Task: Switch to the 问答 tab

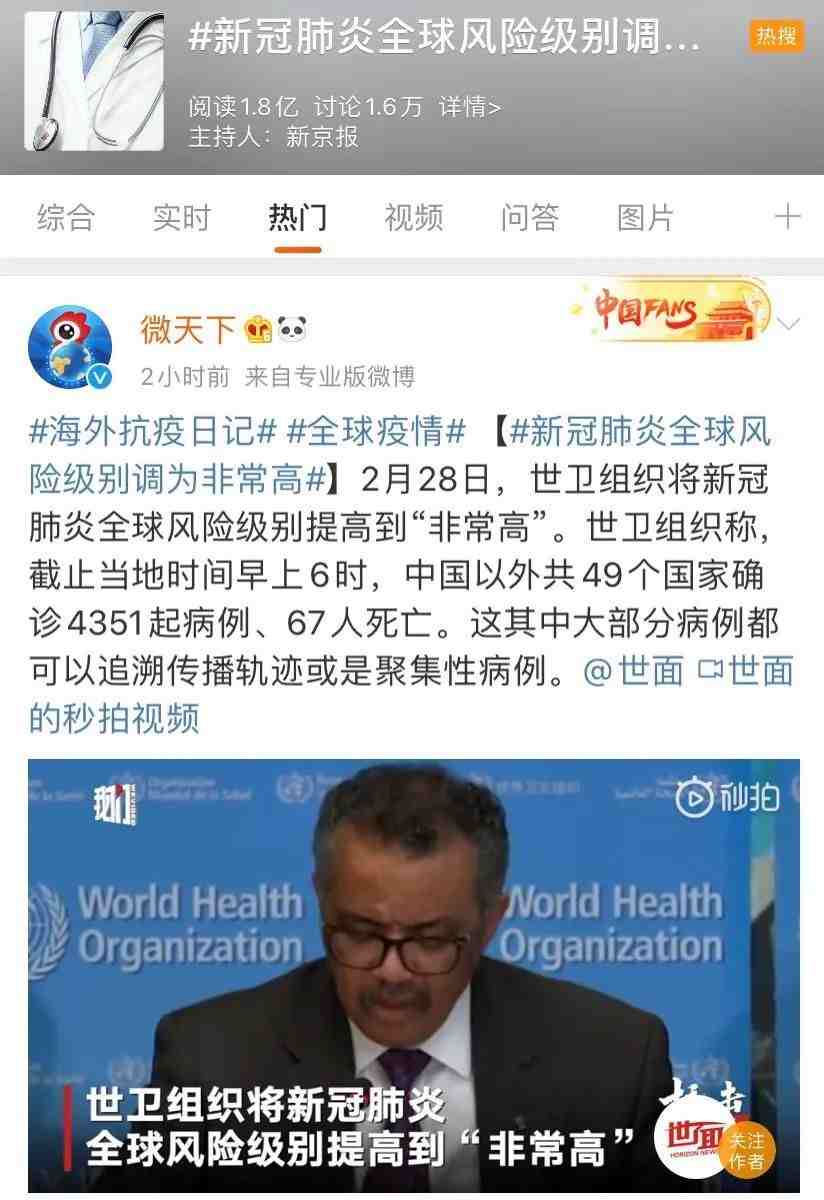Action: pos(529,217)
